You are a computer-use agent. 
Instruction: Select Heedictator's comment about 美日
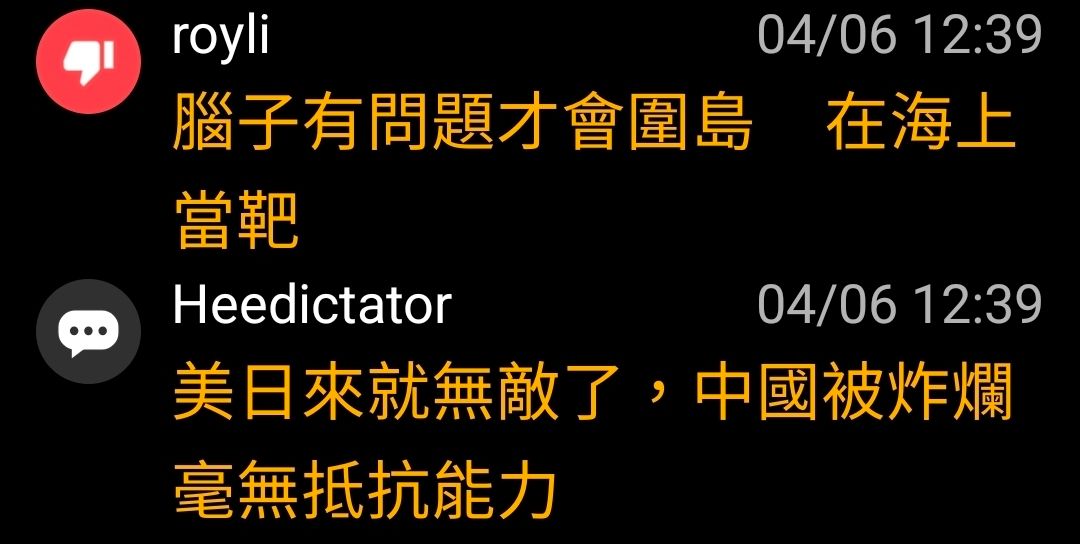coord(594,394)
